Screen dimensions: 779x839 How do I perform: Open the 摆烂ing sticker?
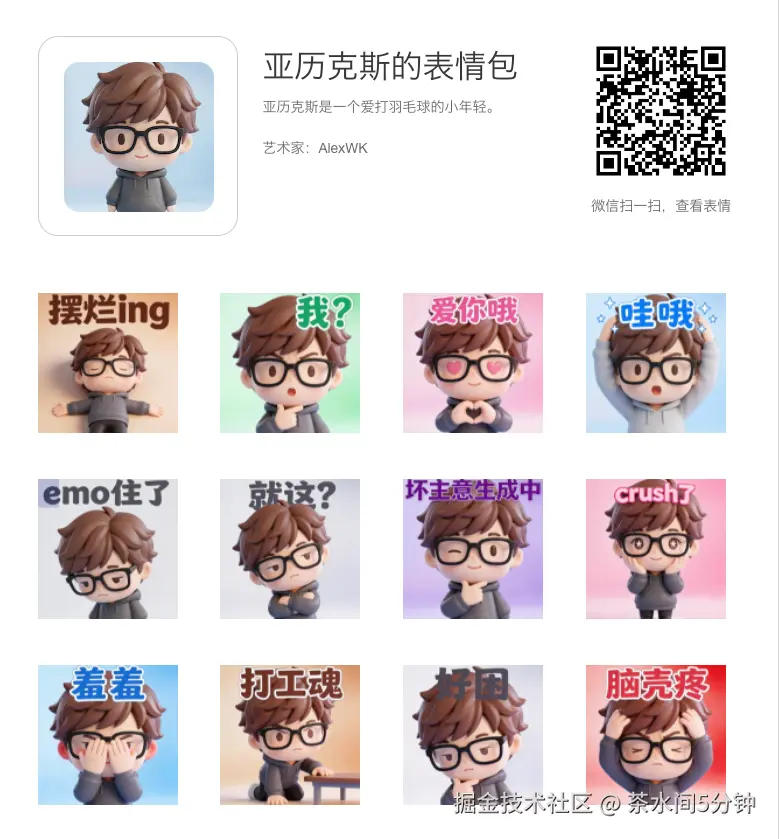[107, 362]
